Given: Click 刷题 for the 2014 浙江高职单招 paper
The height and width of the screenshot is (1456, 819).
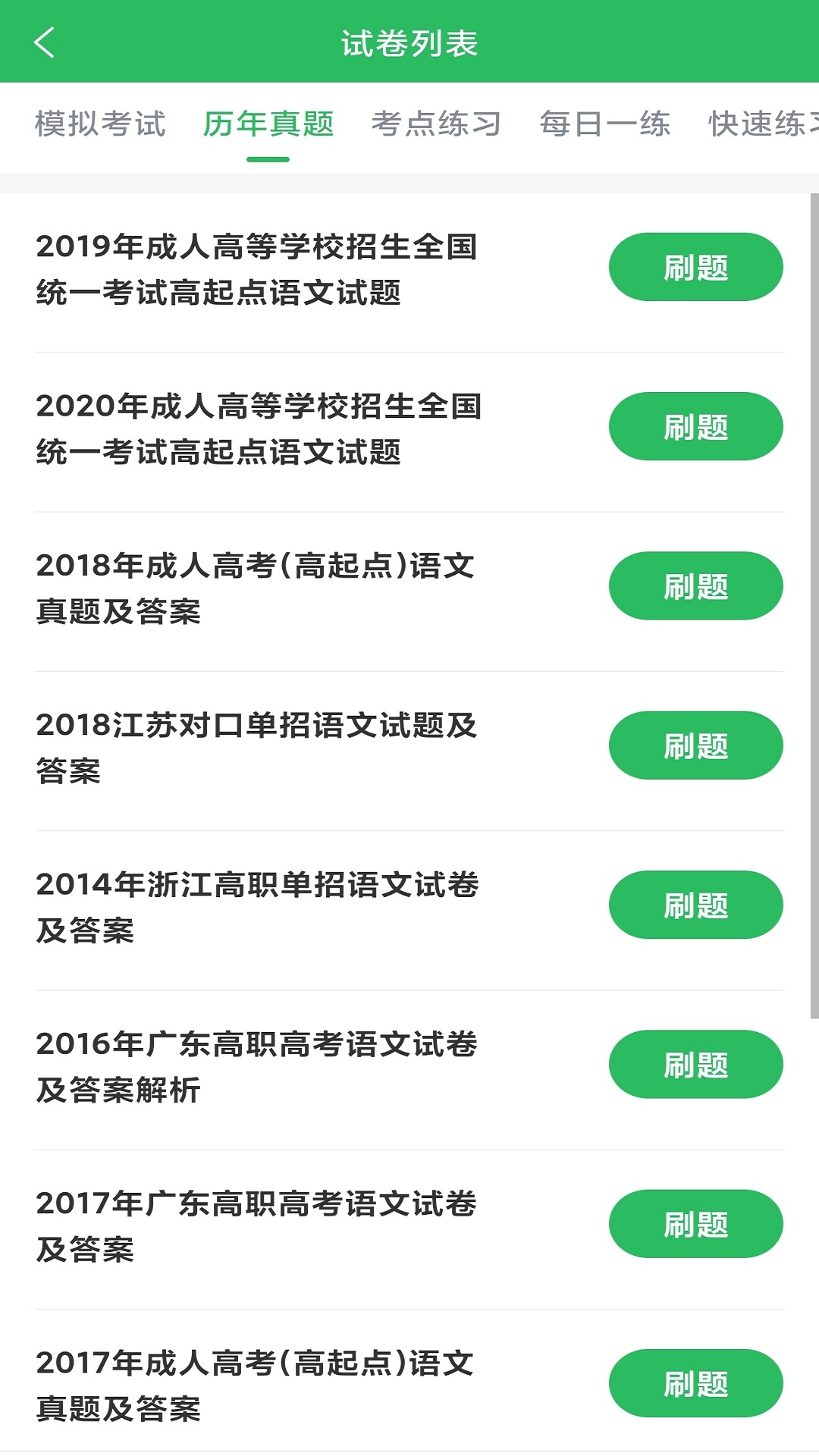Looking at the screenshot, I should (695, 905).
